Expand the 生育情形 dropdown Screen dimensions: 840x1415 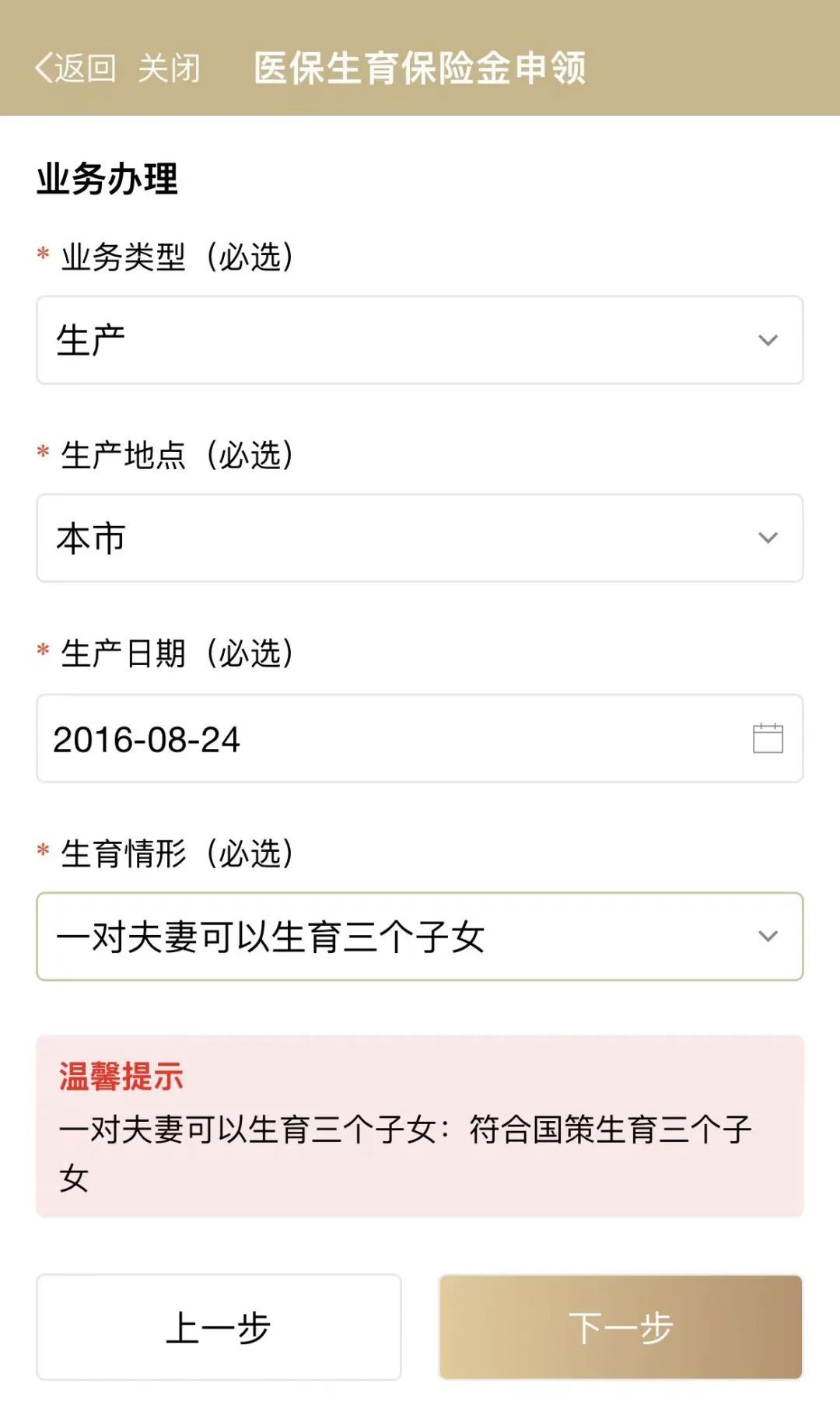pyautogui.click(x=419, y=936)
